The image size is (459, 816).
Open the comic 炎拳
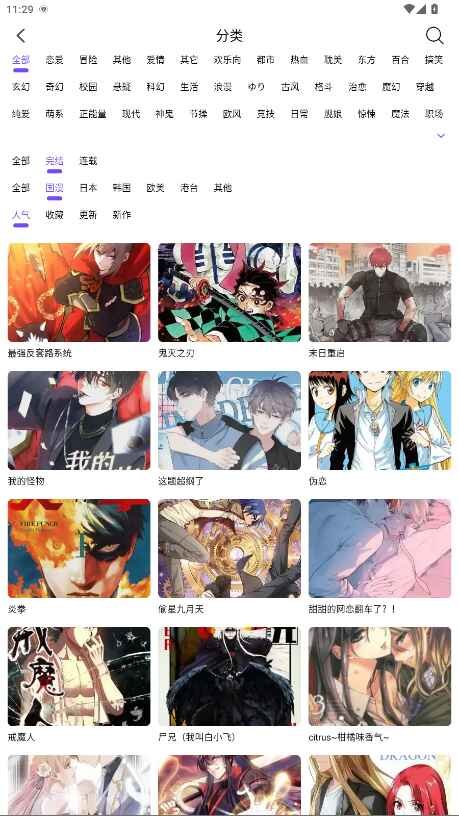pyautogui.click(x=79, y=549)
